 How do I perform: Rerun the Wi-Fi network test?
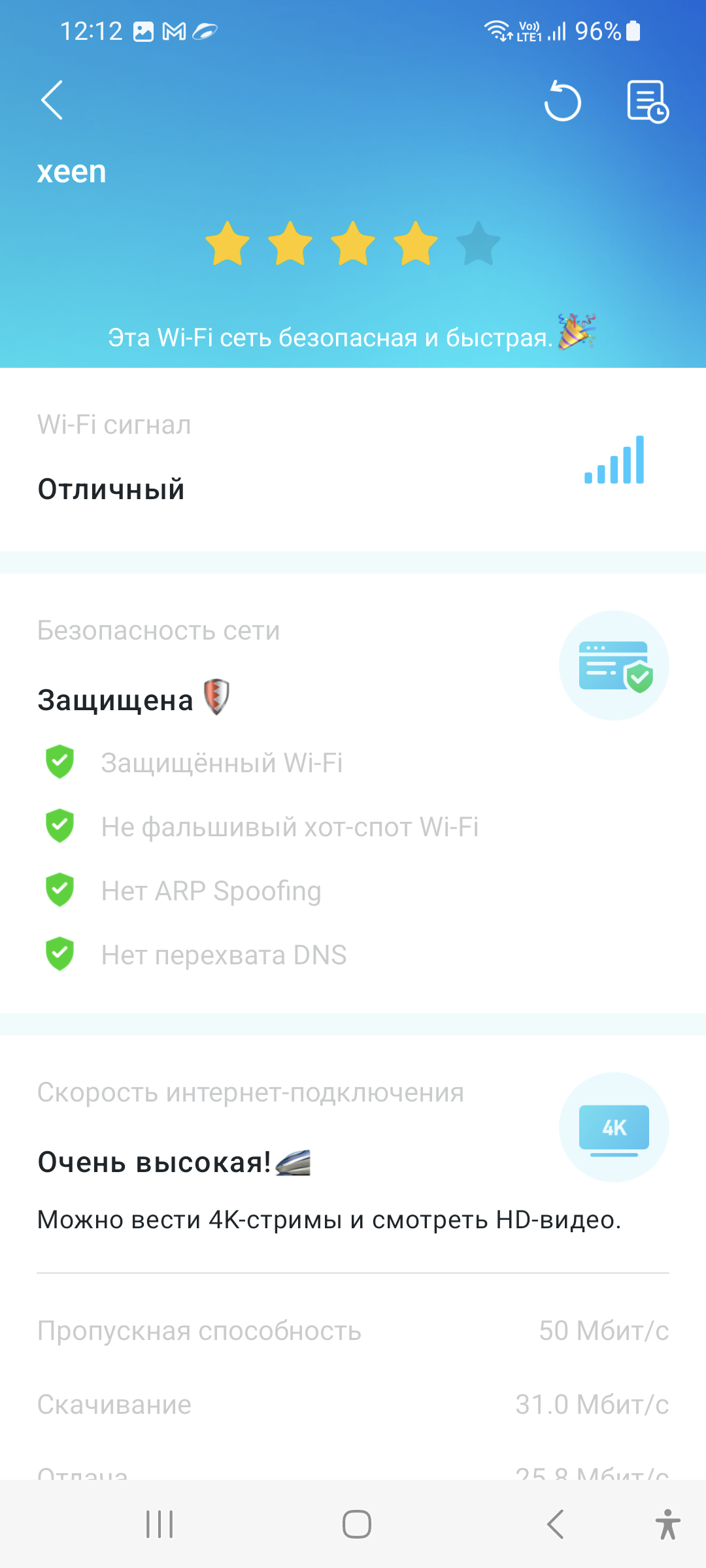click(x=562, y=101)
